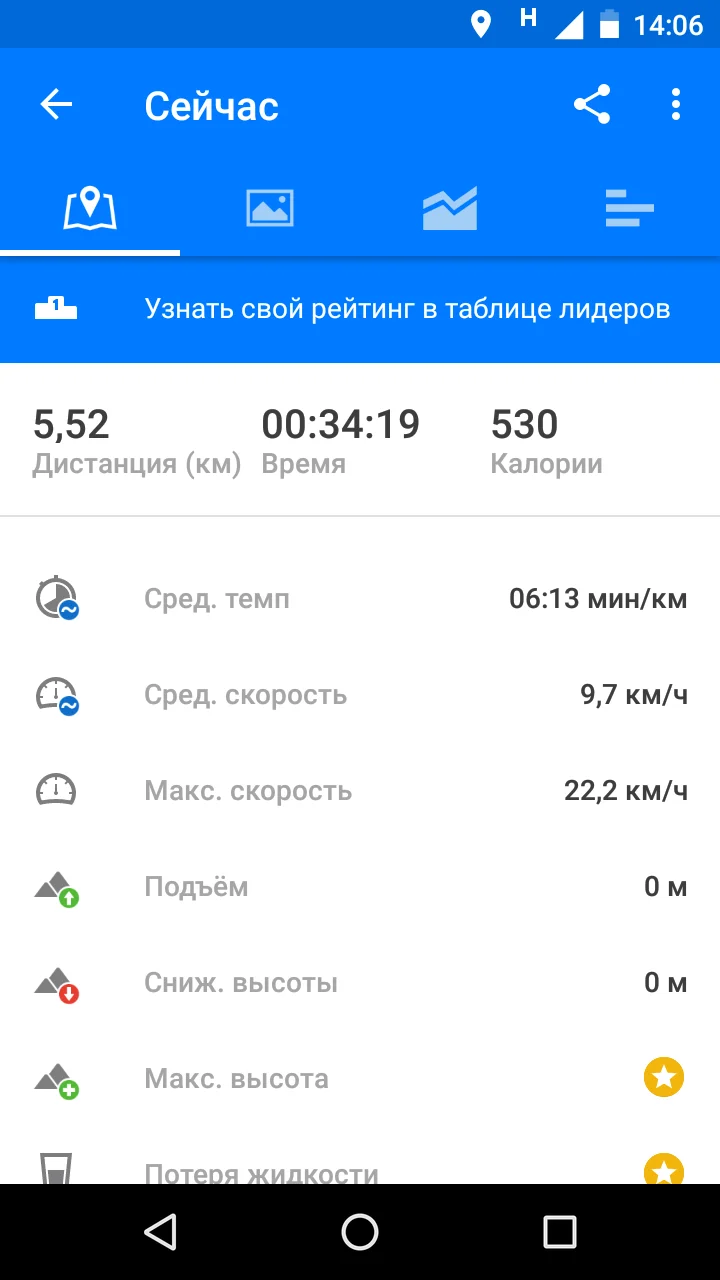Viewport: 720px width, 1280px height.
Task: Open 'Узнать свой рейтинг в таблице лидеров' banner
Action: coord(360,309)
